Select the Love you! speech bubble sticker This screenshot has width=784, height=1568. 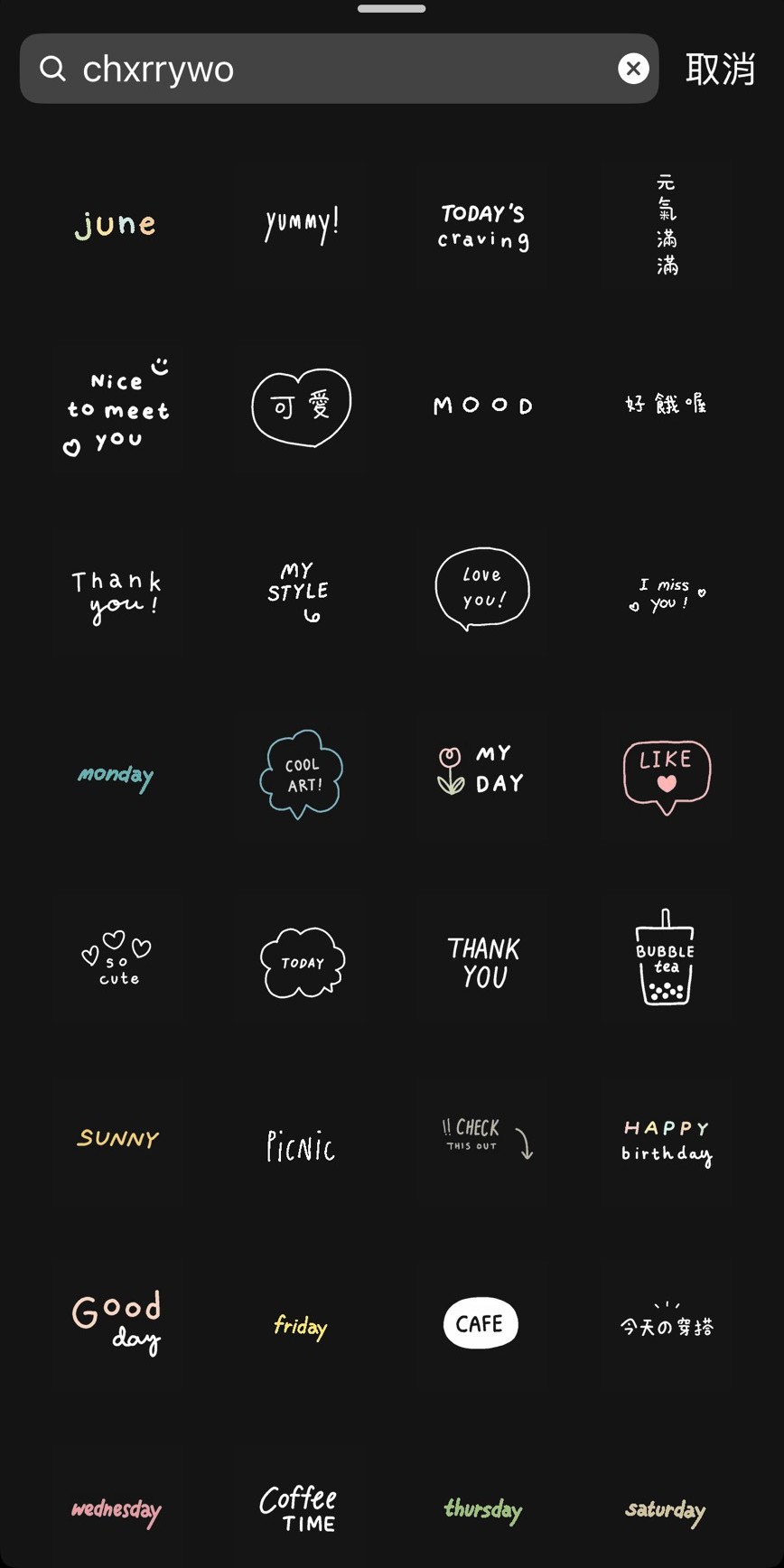tap(482, 588)
